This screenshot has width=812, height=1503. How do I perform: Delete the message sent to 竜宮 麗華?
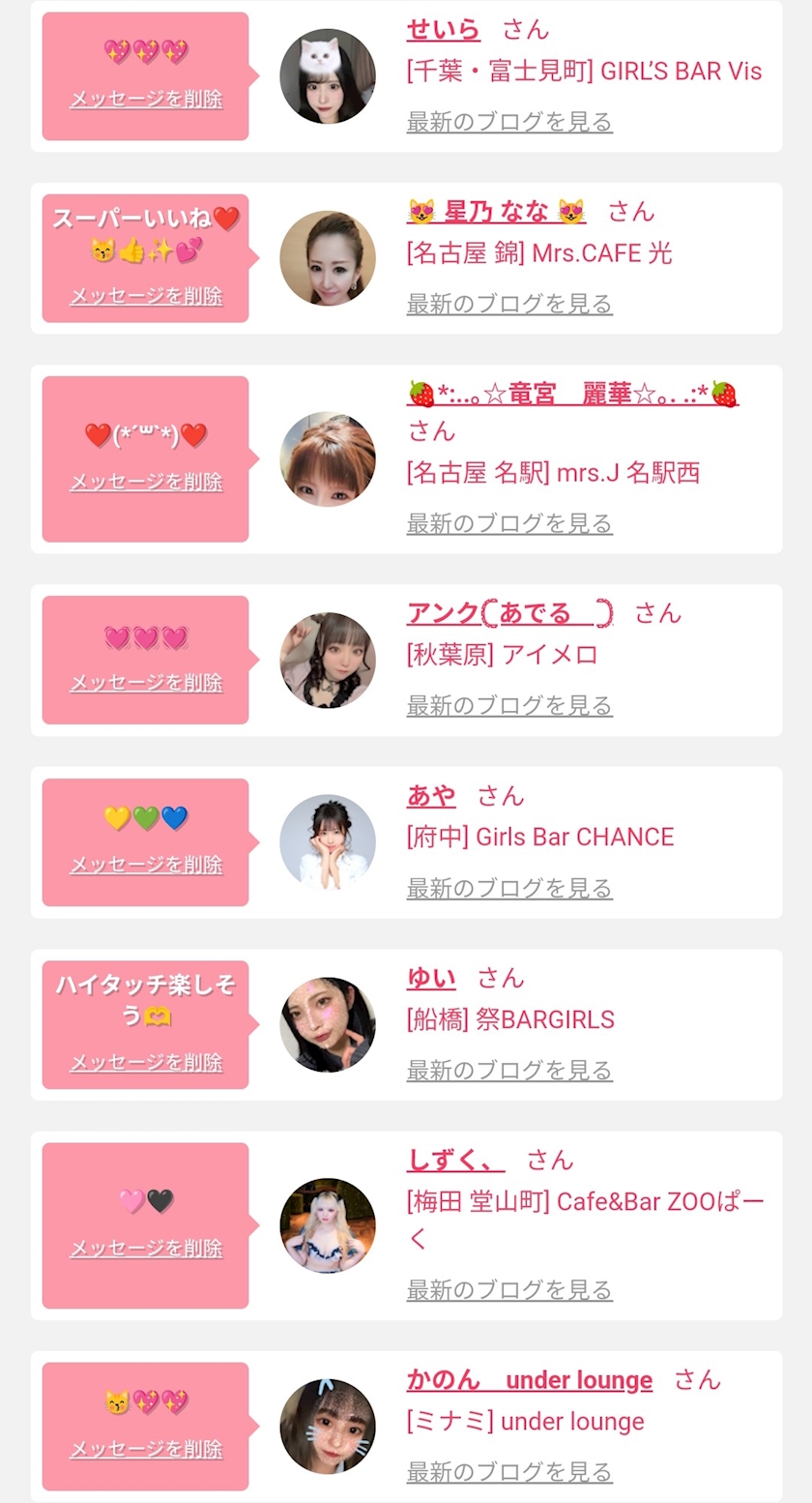146,482
